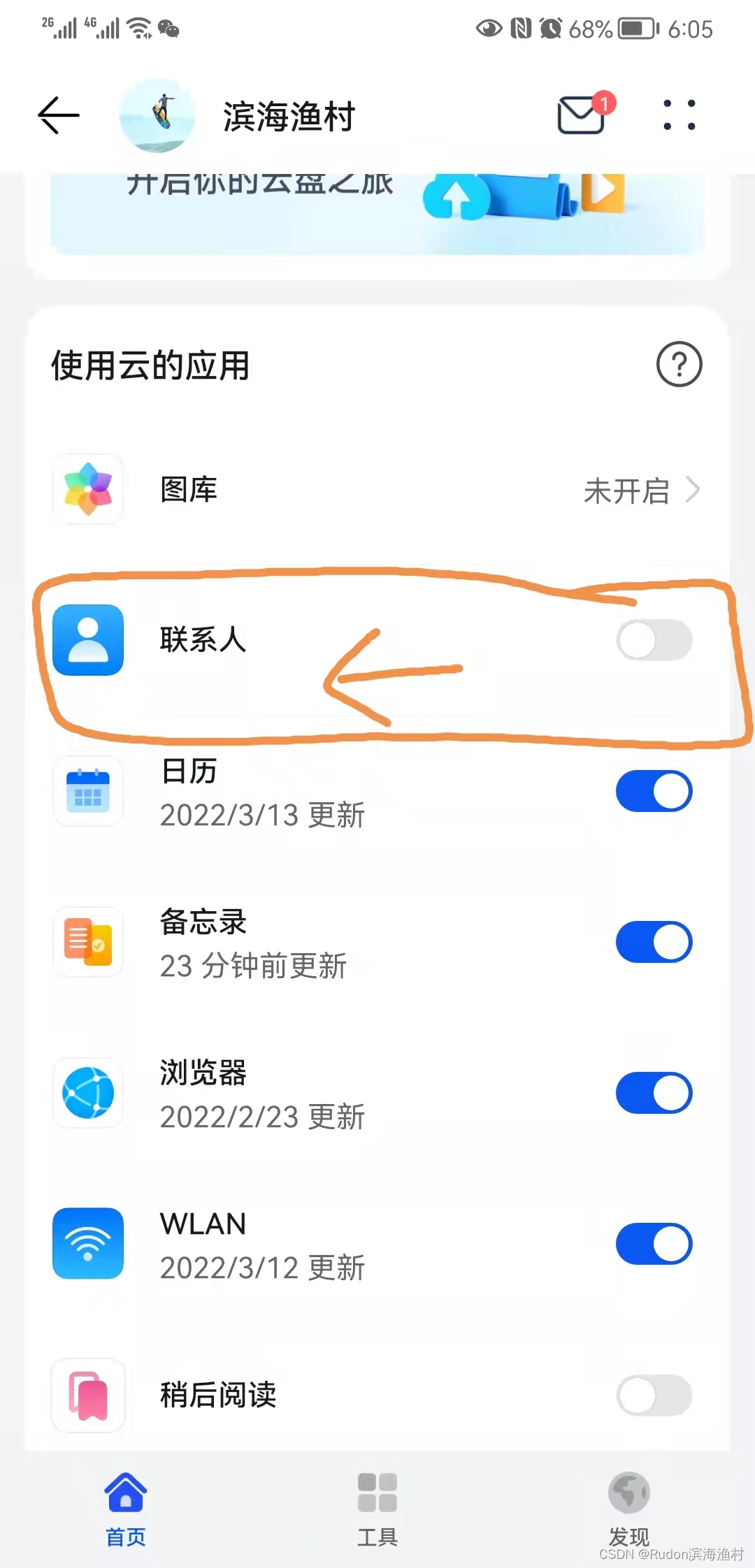Turn off 浏览器 sync switch
This screenshot has height=1568, width=755.
[x=654, y=1093]
